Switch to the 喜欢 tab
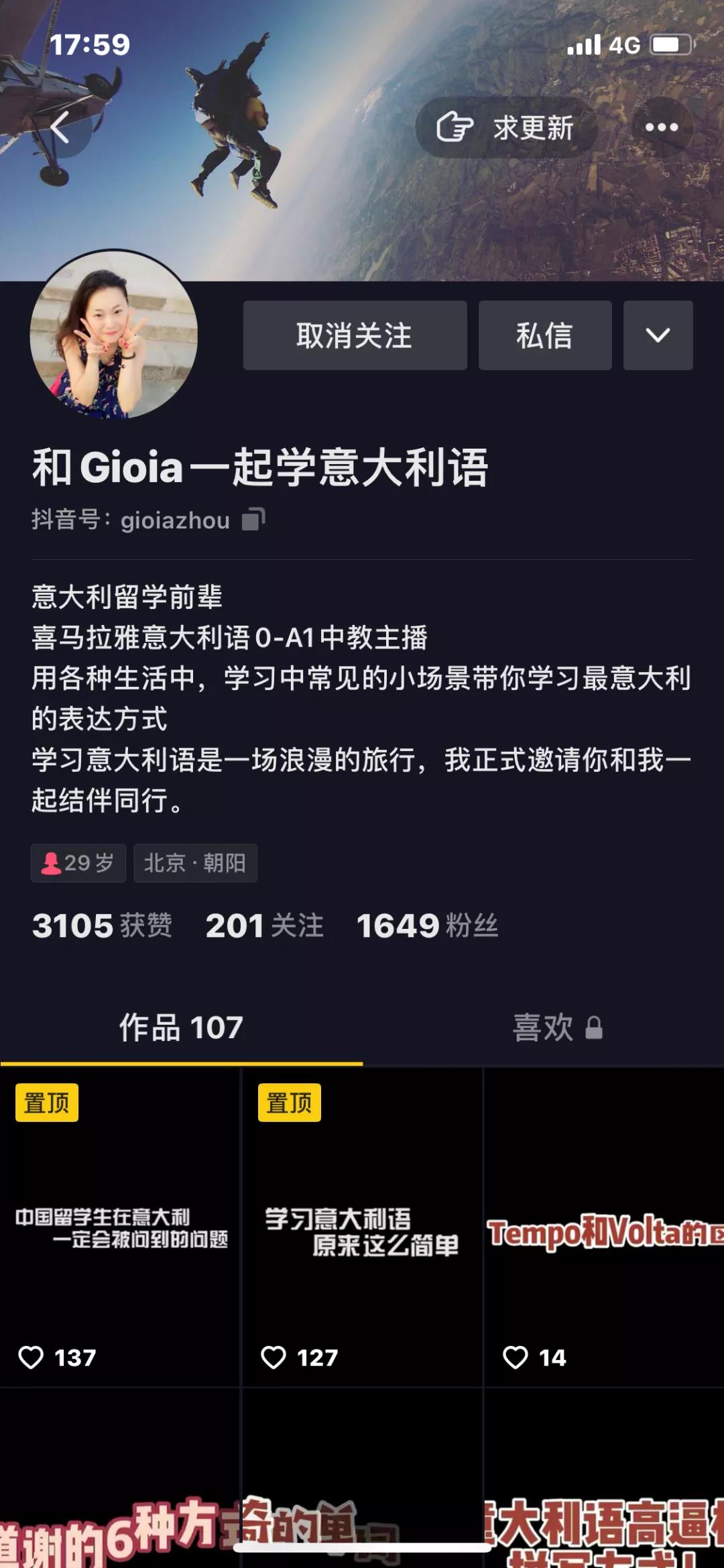Image resolution: width=724 pixels, height=1568 pixels. 556,1027
